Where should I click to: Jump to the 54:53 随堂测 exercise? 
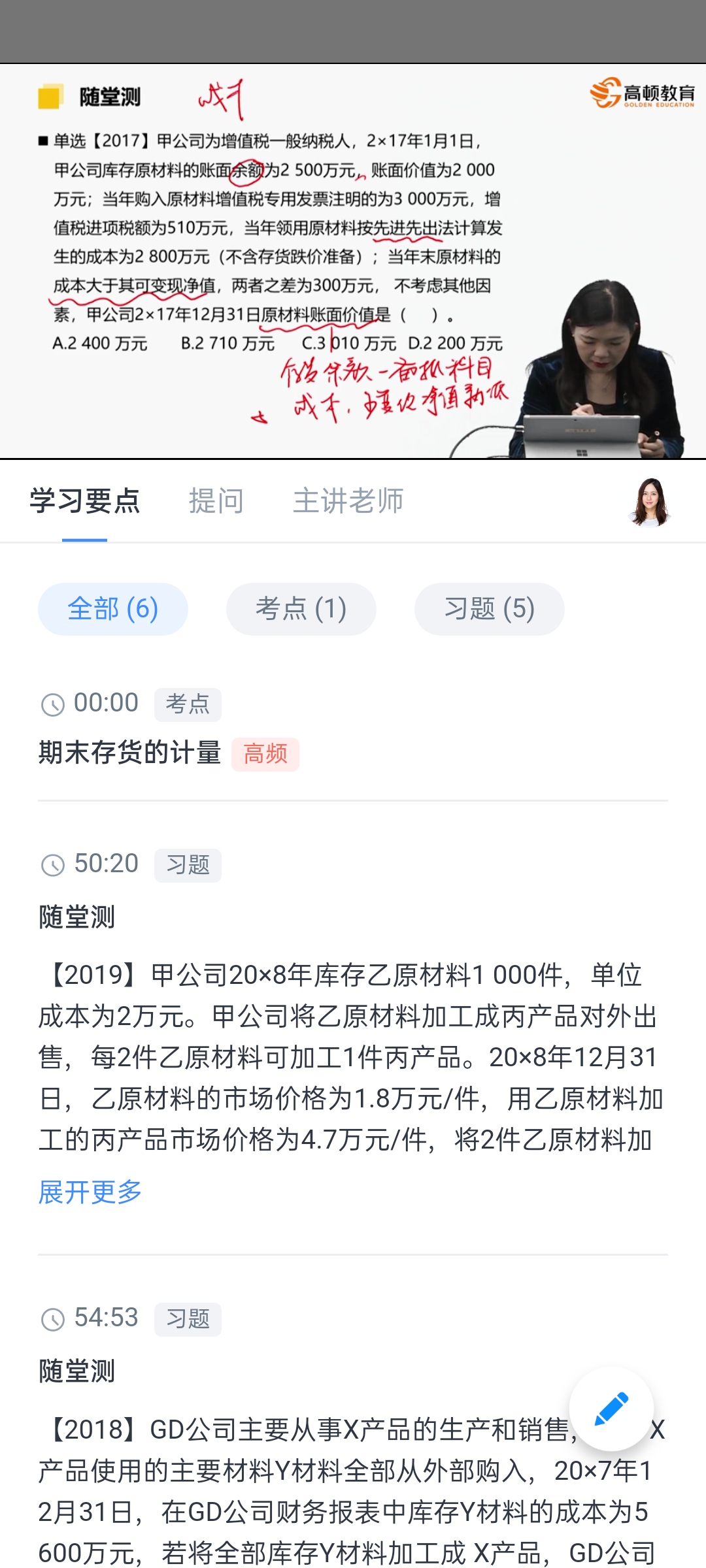click(106, 1318)
